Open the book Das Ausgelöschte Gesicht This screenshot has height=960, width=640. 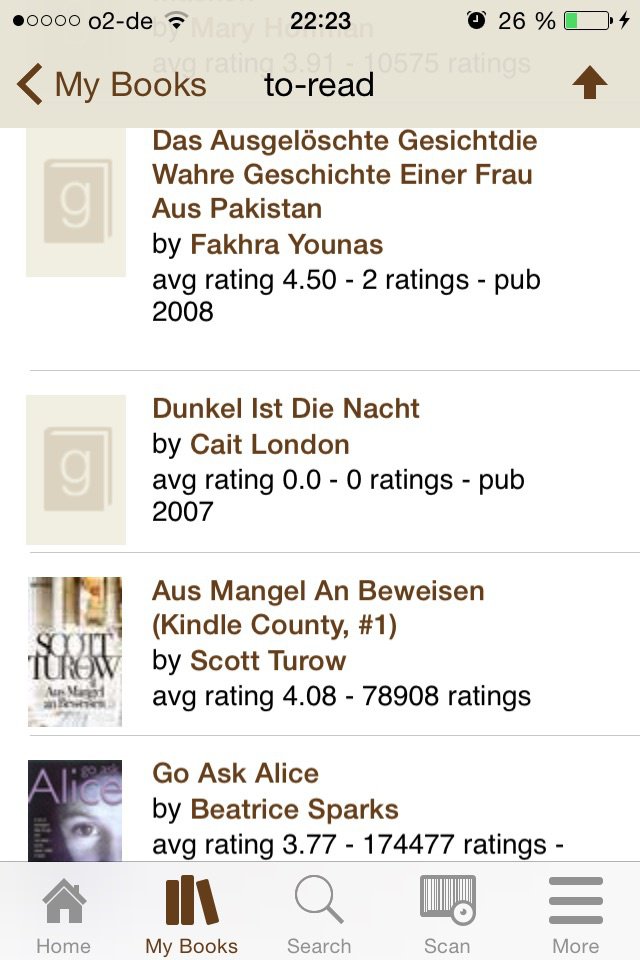(x=344, y=175)
